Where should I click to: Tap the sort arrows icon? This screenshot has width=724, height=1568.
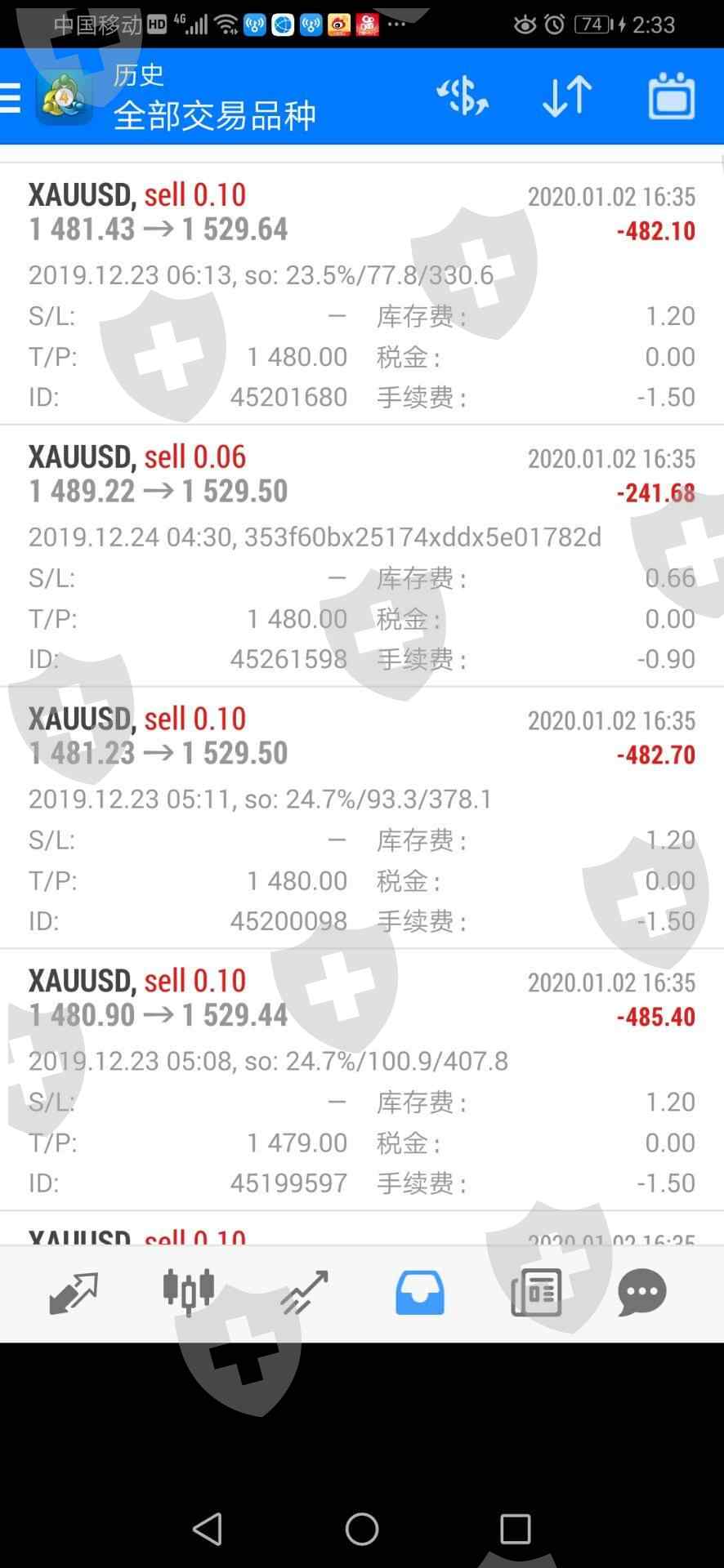pos(566,96)
